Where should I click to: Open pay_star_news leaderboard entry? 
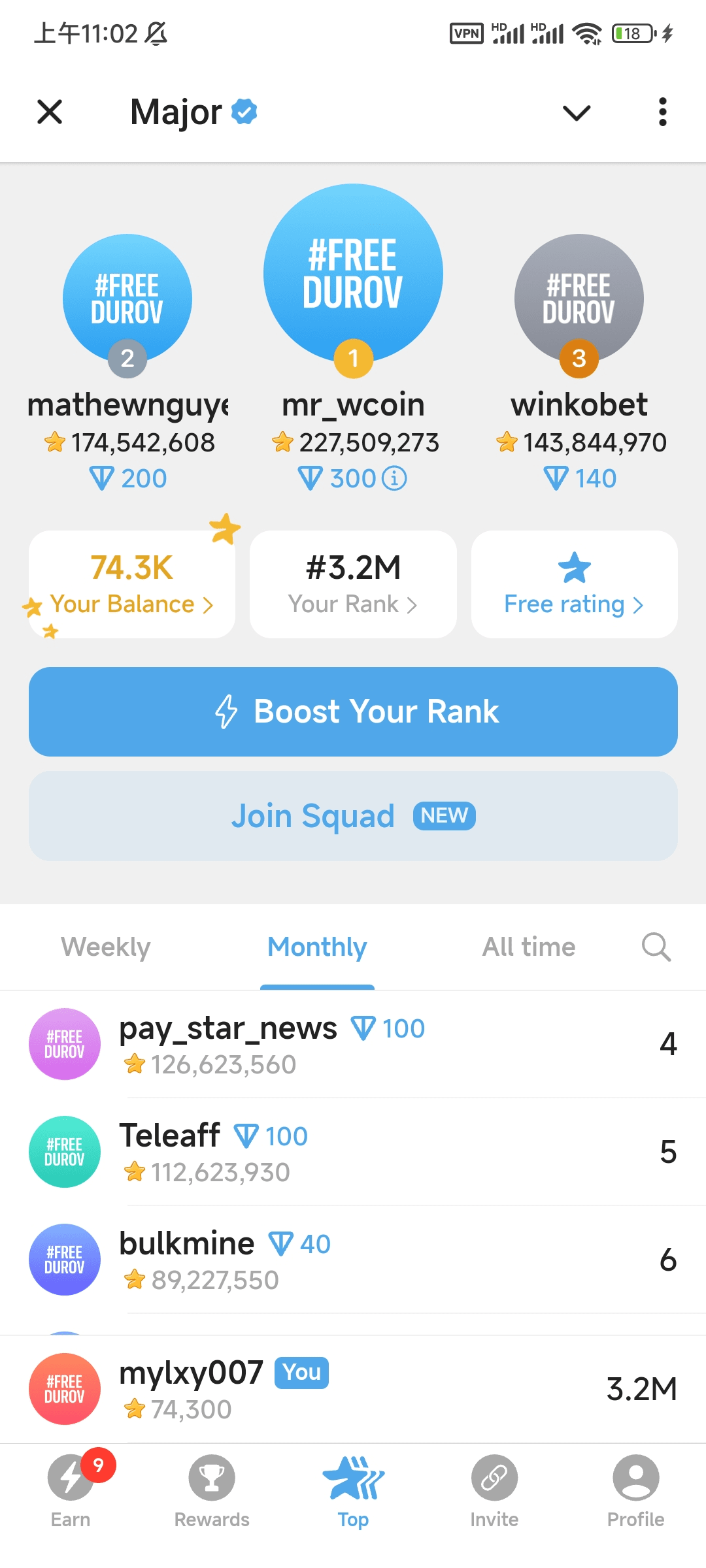[x=353, y=1044]
